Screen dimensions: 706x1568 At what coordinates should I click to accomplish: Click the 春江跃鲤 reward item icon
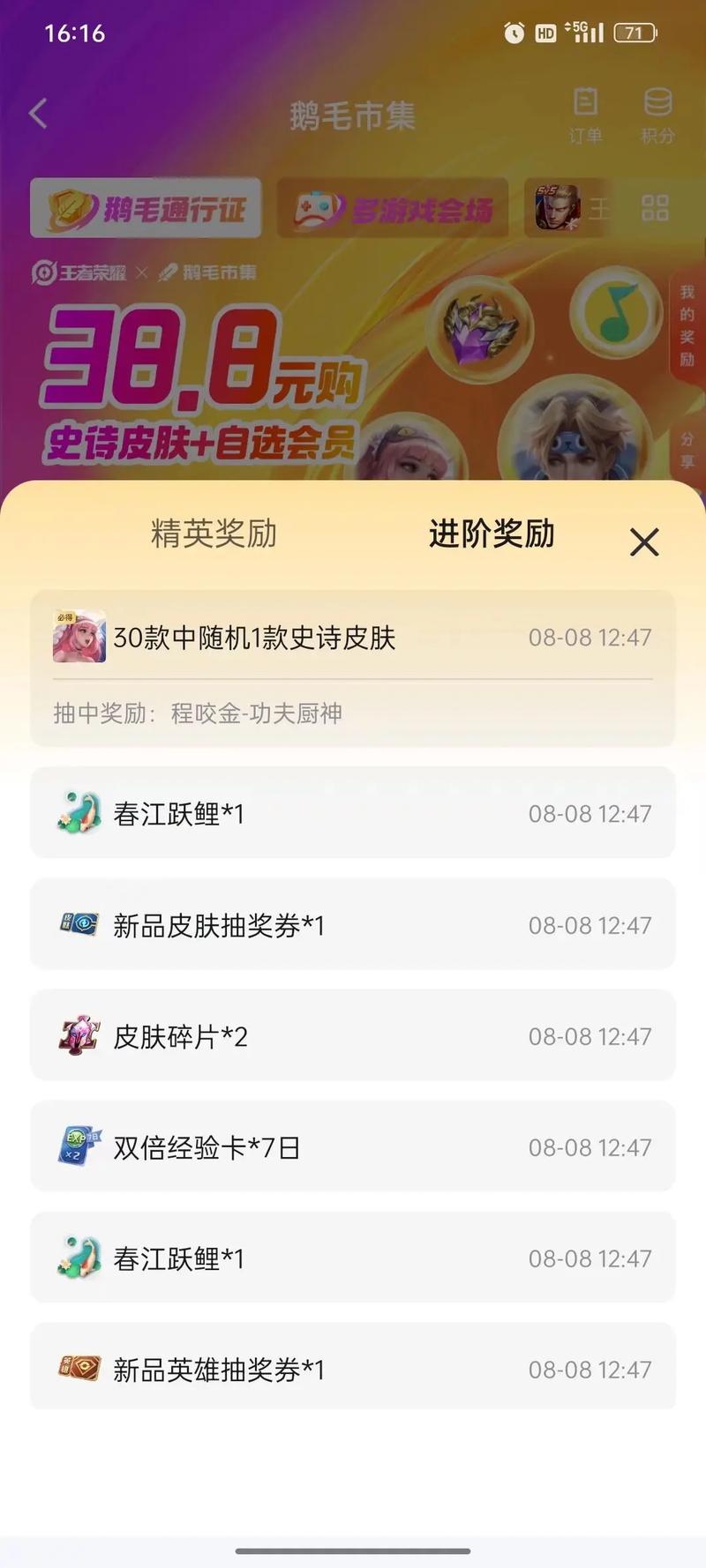tap(79, 813)
